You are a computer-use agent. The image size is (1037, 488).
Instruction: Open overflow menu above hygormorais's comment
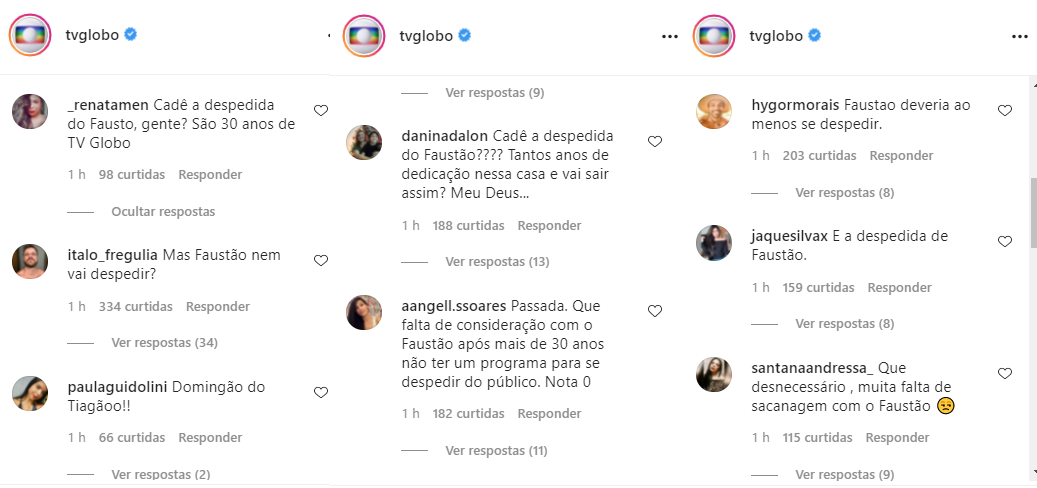[1019, 36]
